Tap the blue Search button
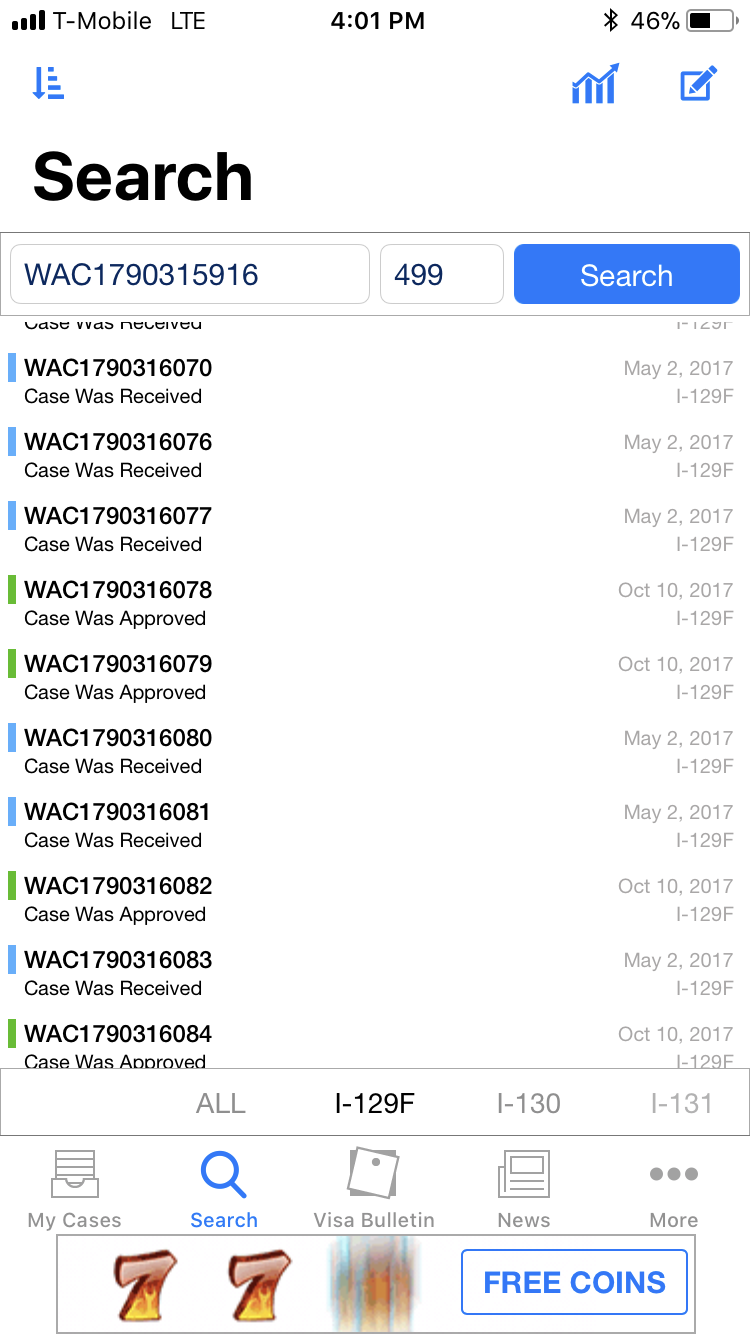 click(x=627, y=274)
